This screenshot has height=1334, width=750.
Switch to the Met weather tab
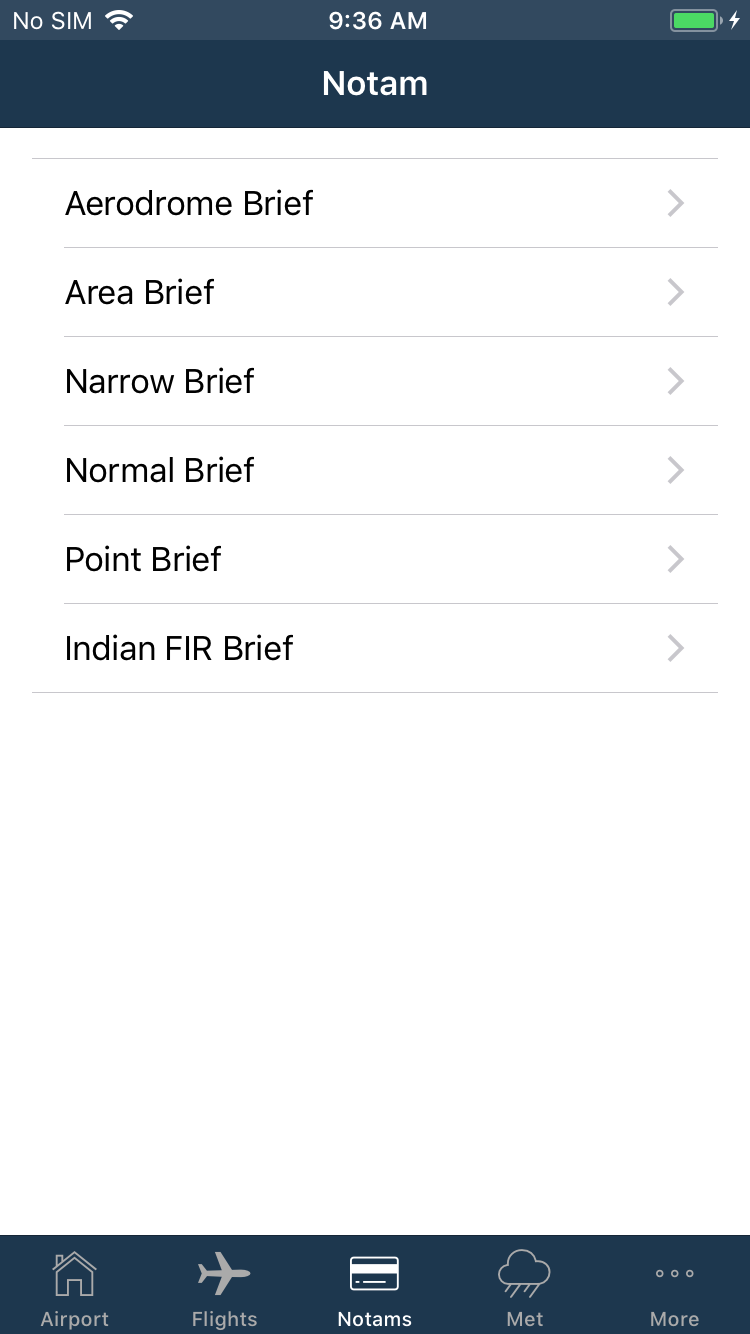click(525, 1286)
